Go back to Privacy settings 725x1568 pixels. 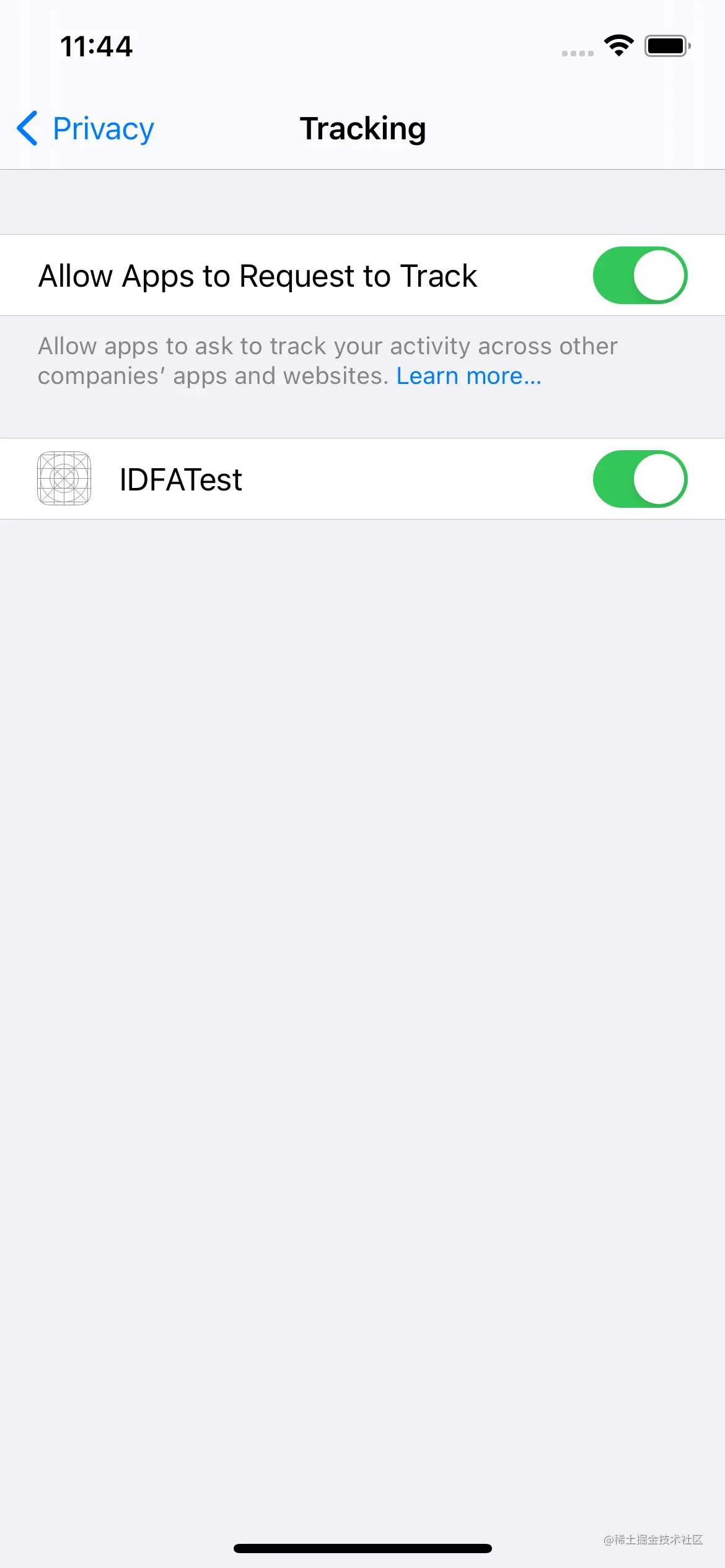(86, 129)
